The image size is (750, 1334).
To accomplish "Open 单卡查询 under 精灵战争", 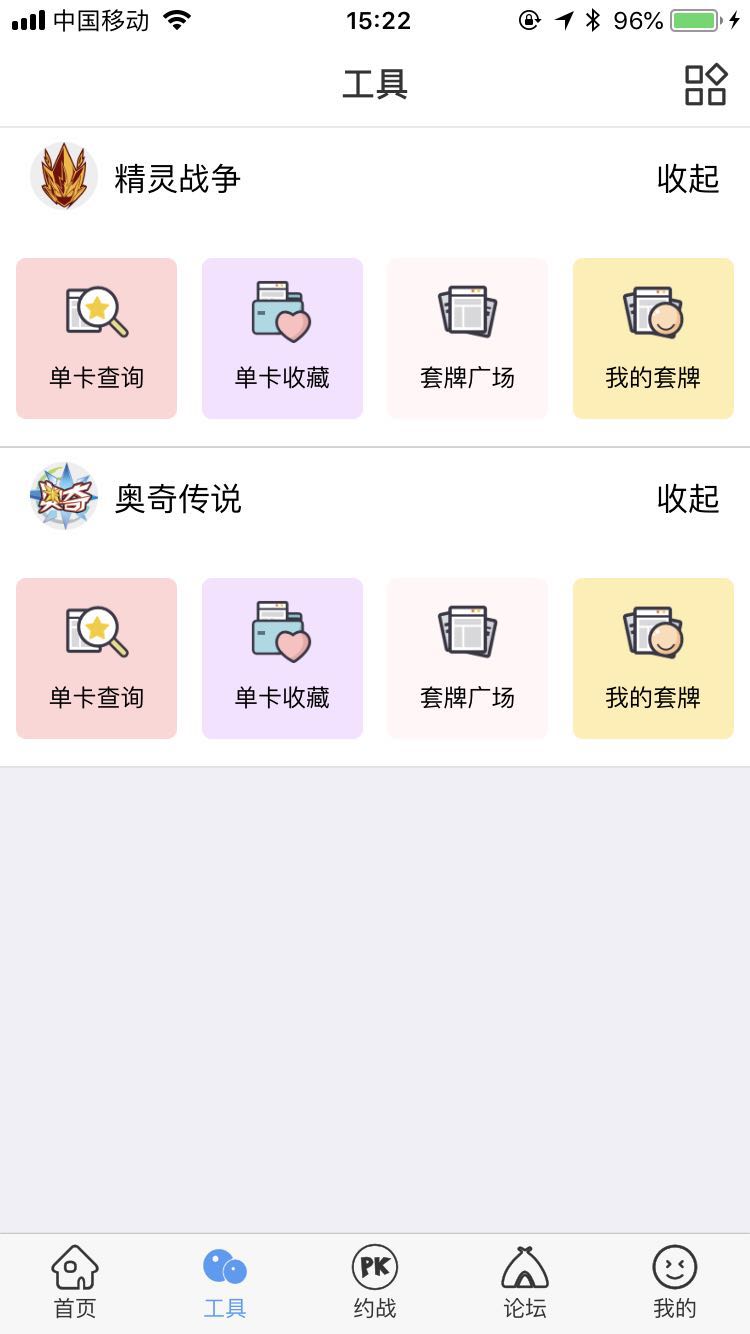I will coord(97,338).
